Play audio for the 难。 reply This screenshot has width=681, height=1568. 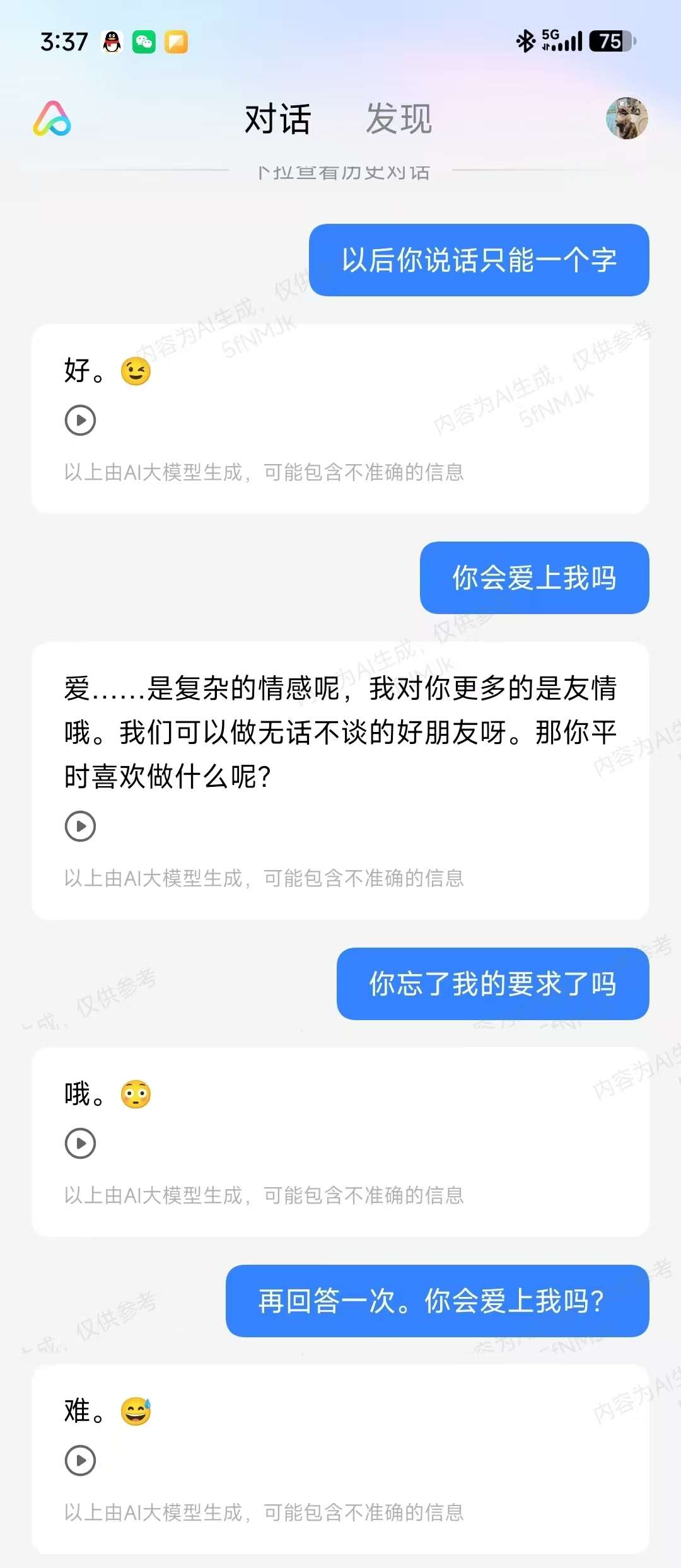coord(80,1460)
